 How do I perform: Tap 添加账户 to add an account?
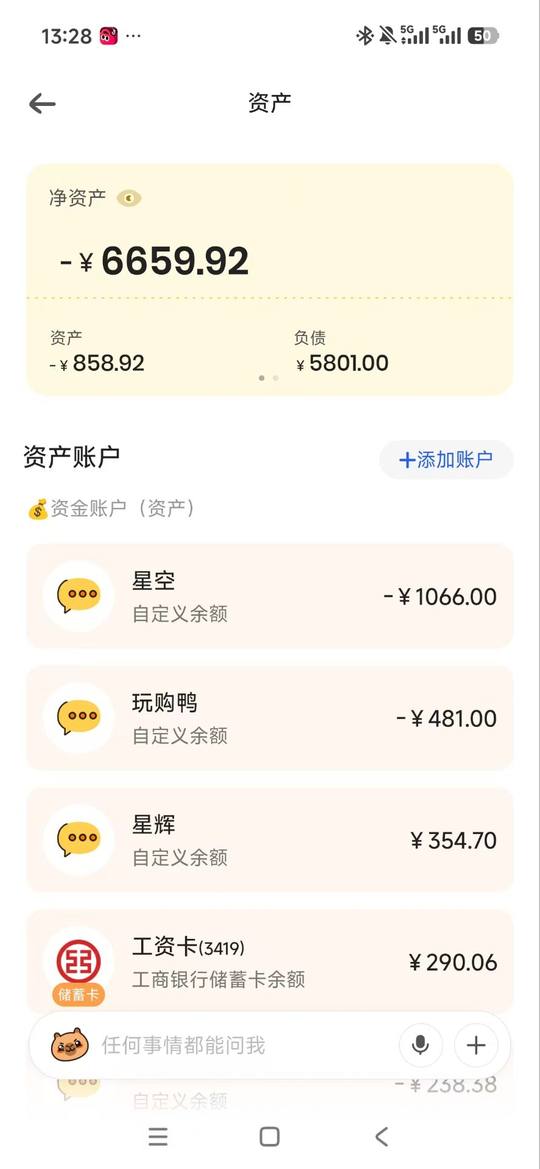pyautogui.click(x=446, y=460)
